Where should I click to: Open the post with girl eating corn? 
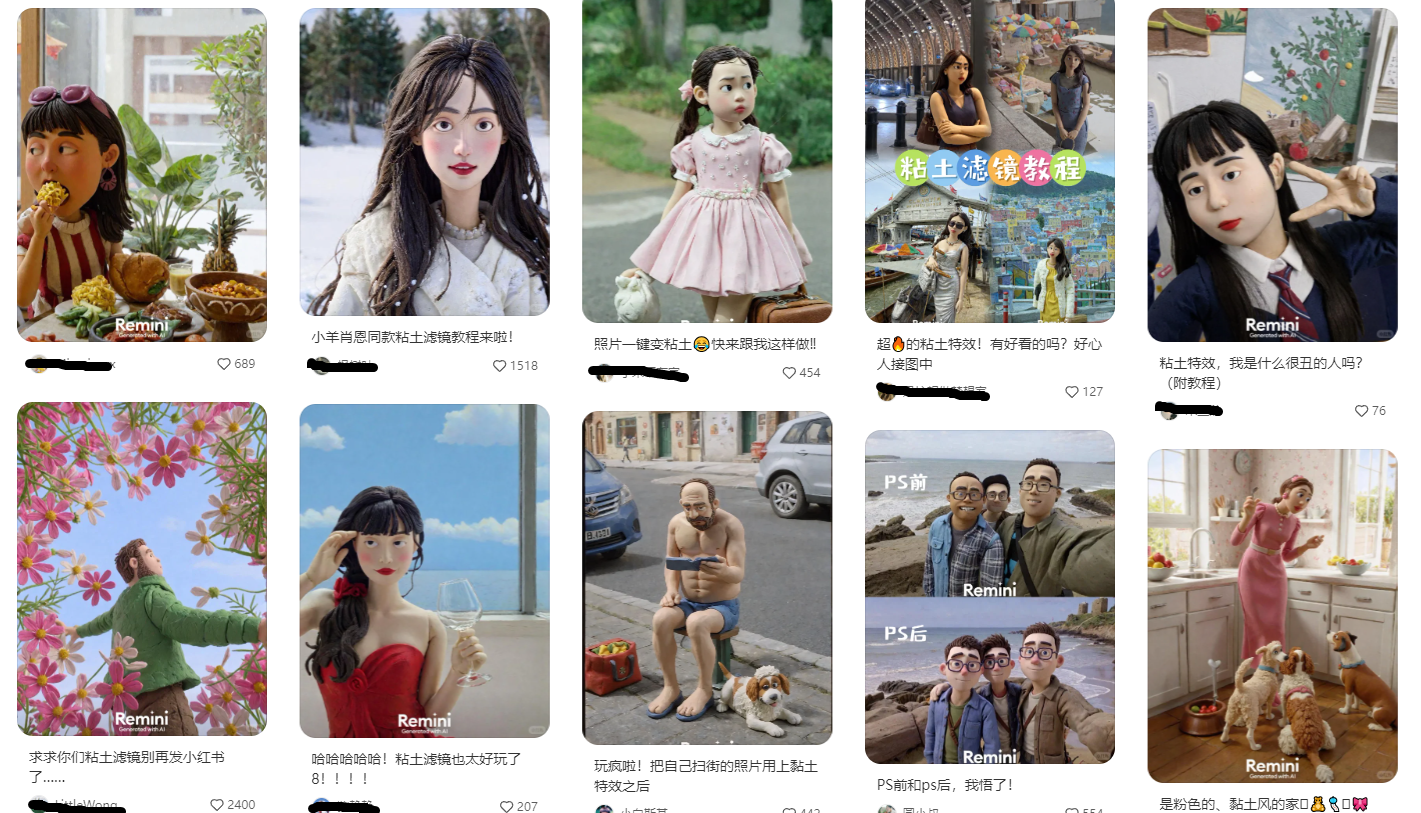pyautogui.click(x=142, y=175)
